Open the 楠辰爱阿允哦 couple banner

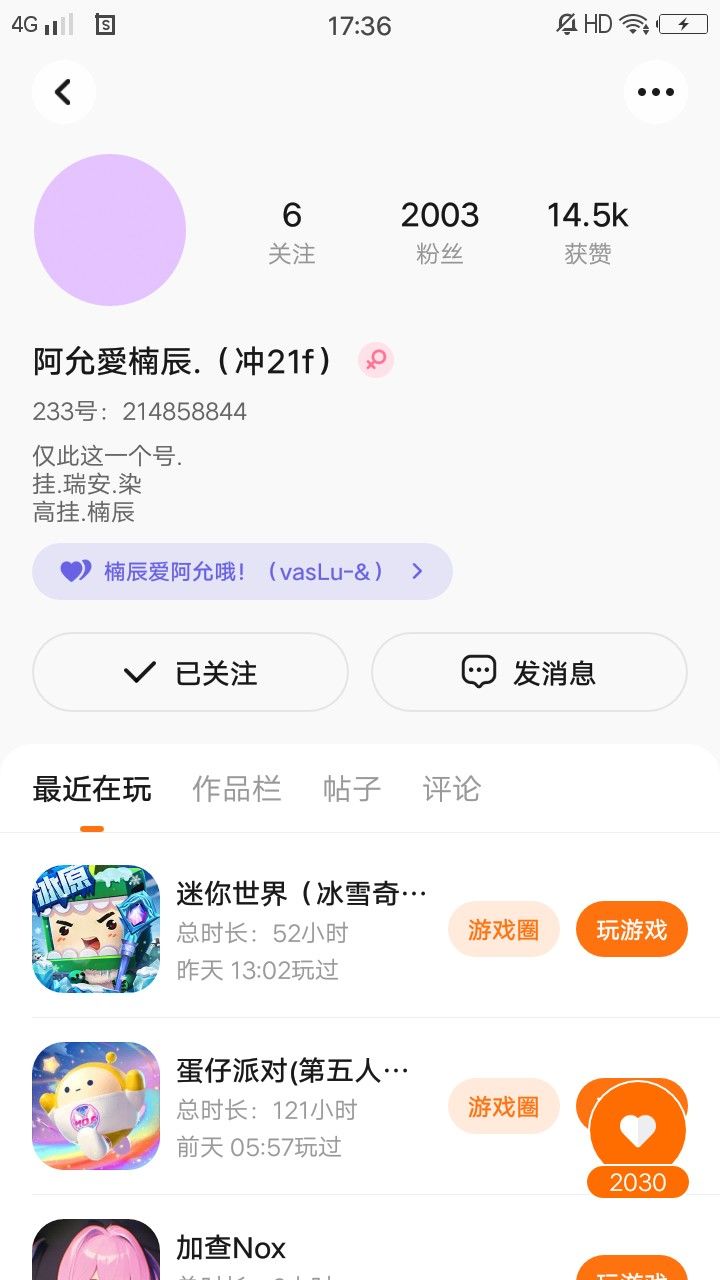pos(242,571)
